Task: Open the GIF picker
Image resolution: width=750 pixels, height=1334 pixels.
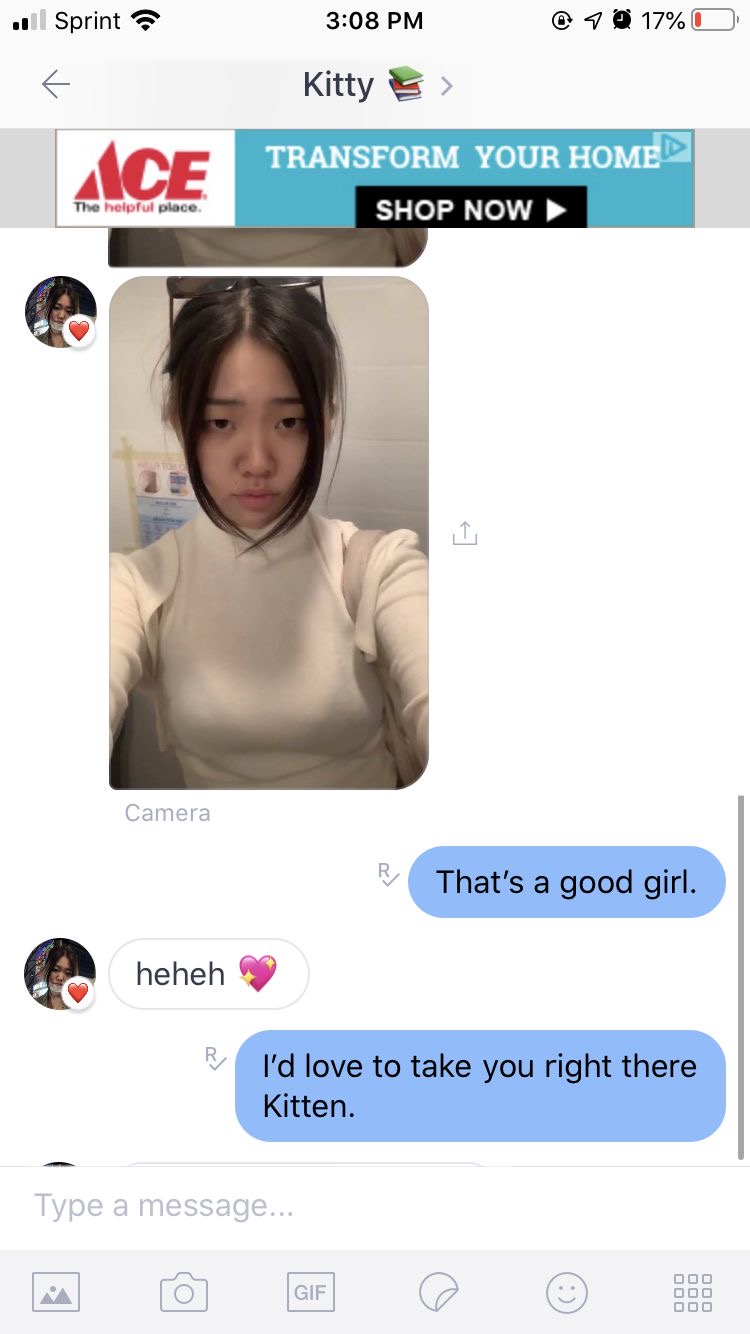Action: [310, 1292]
